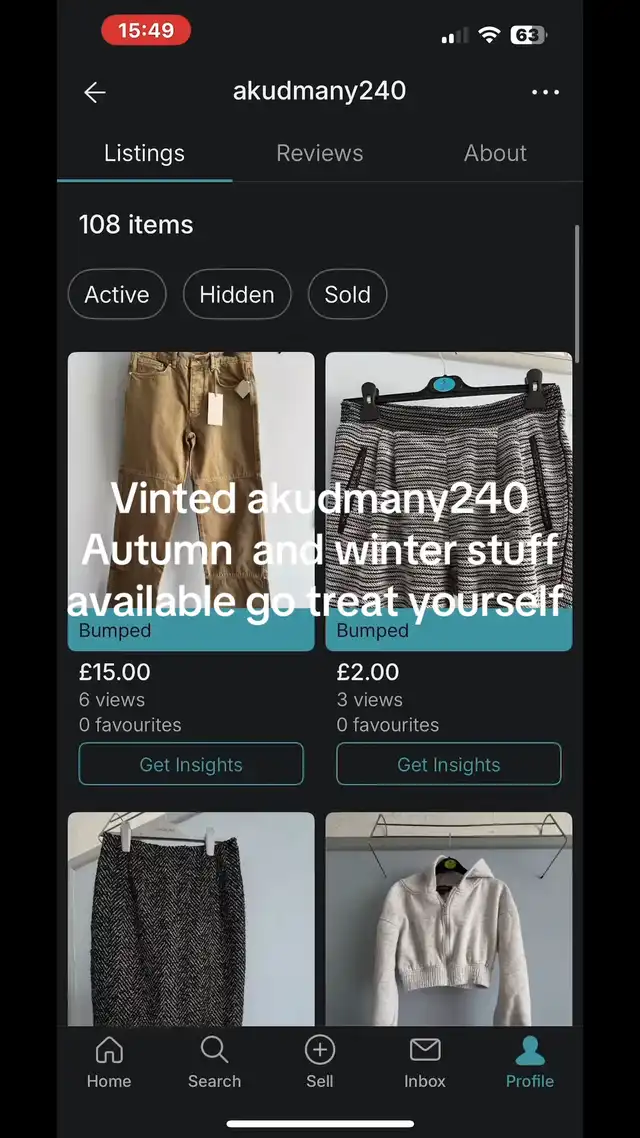
Task: Open the cream hooded cardigan listing
Action: click(449, 920)
